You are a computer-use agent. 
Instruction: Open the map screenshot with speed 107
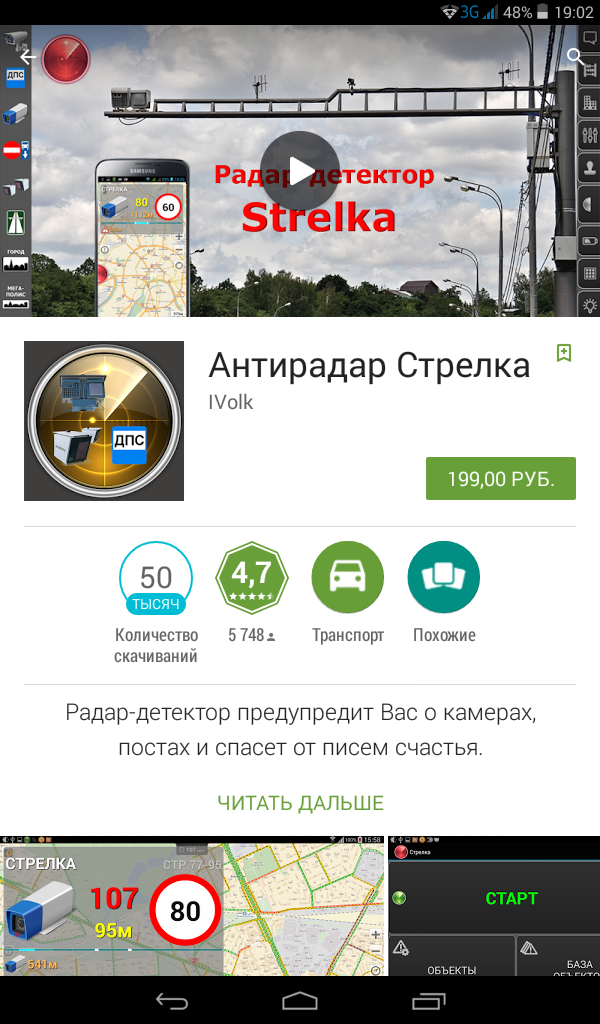pyautogui.click(x=192, y=906)
